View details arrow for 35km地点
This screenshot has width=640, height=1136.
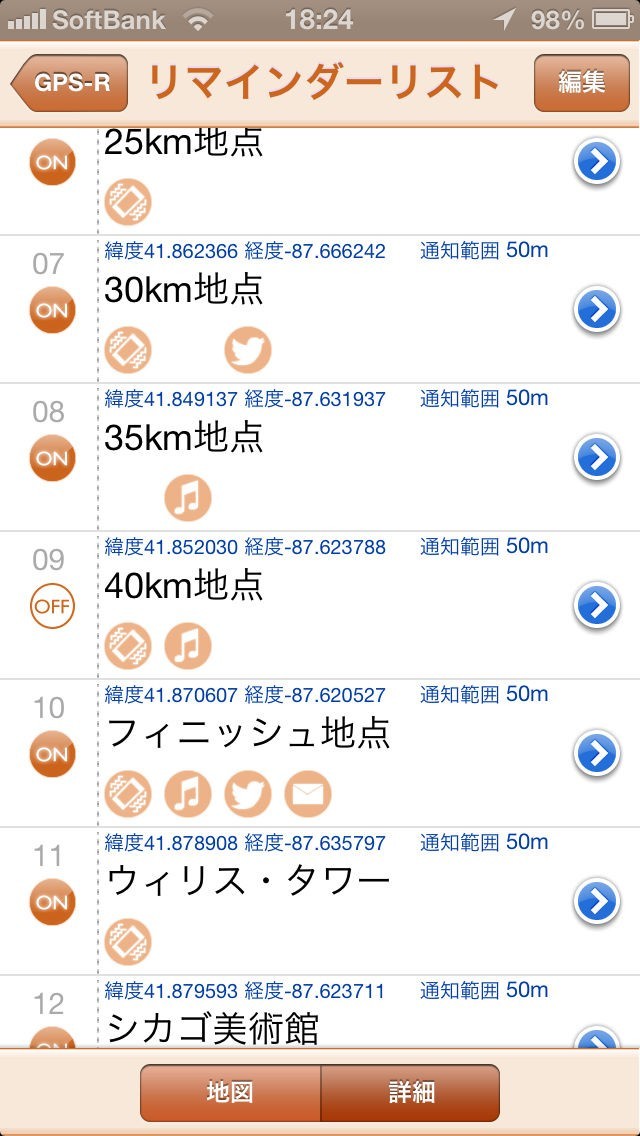click(597, 458)
